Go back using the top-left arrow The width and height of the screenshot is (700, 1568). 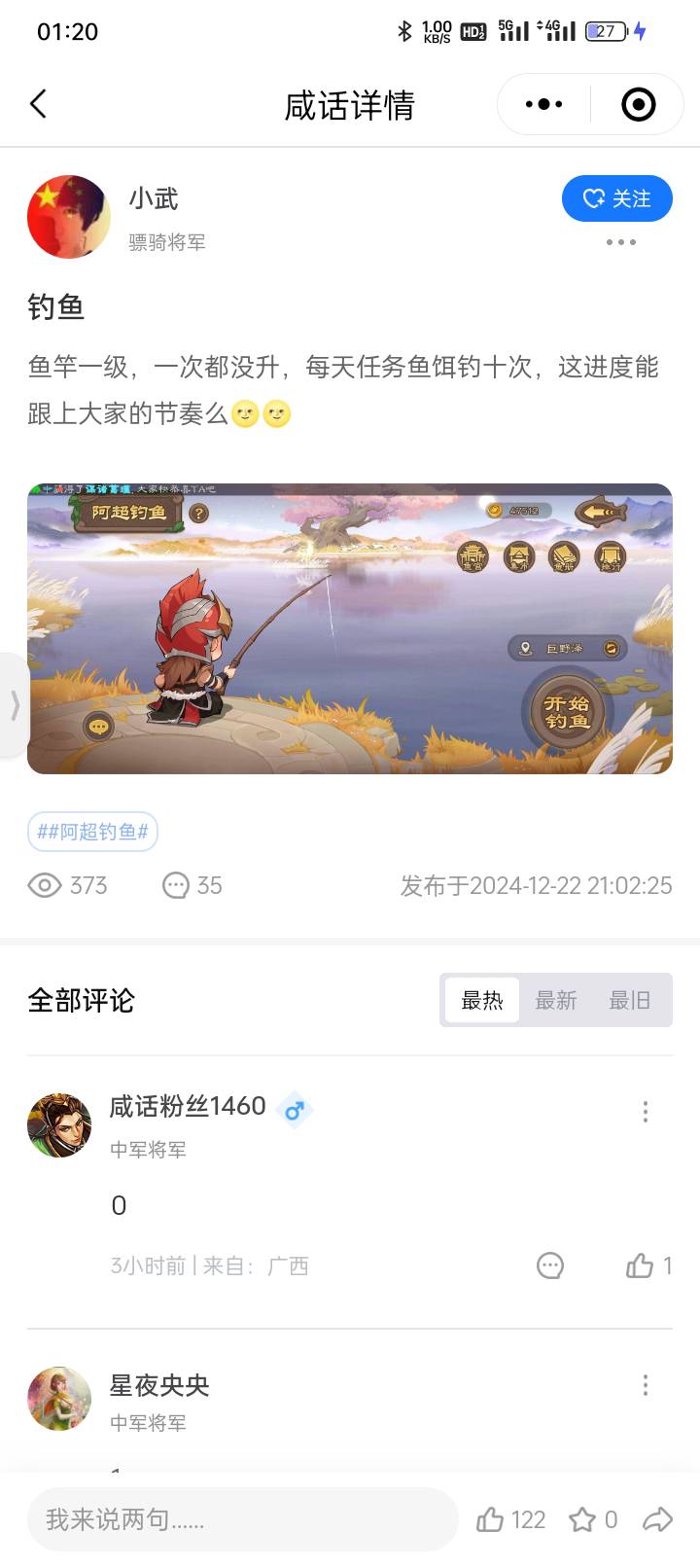[x=39, y=104]
